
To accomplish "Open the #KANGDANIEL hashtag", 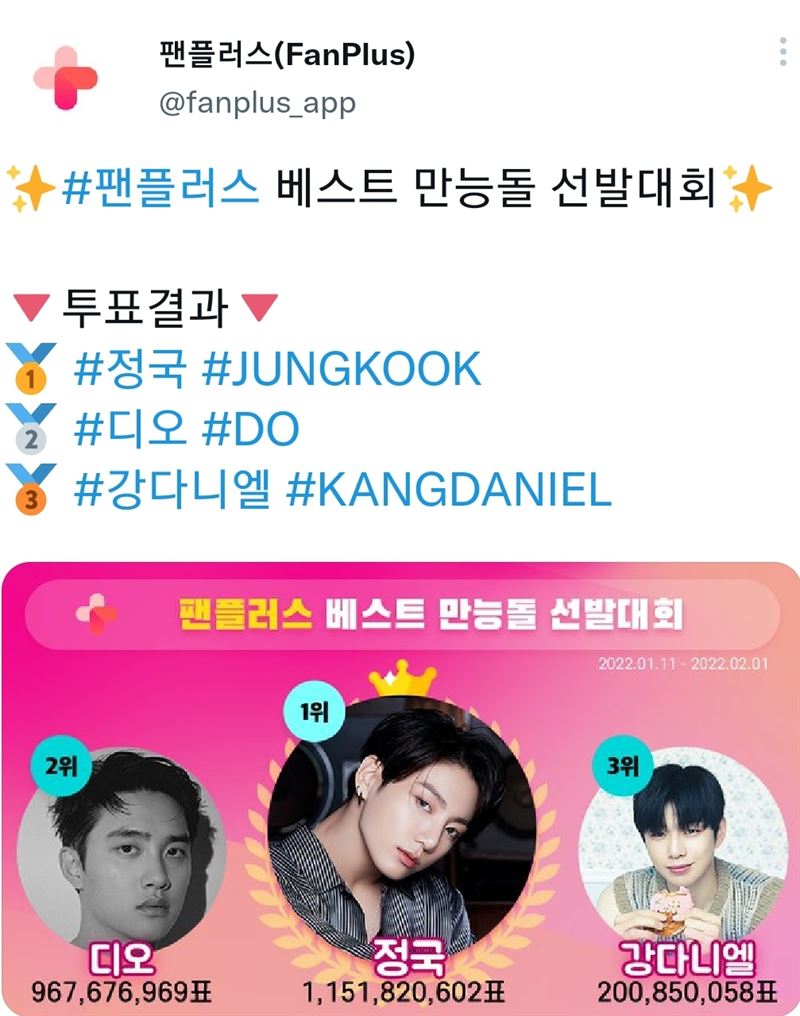I will coord(448,491).
